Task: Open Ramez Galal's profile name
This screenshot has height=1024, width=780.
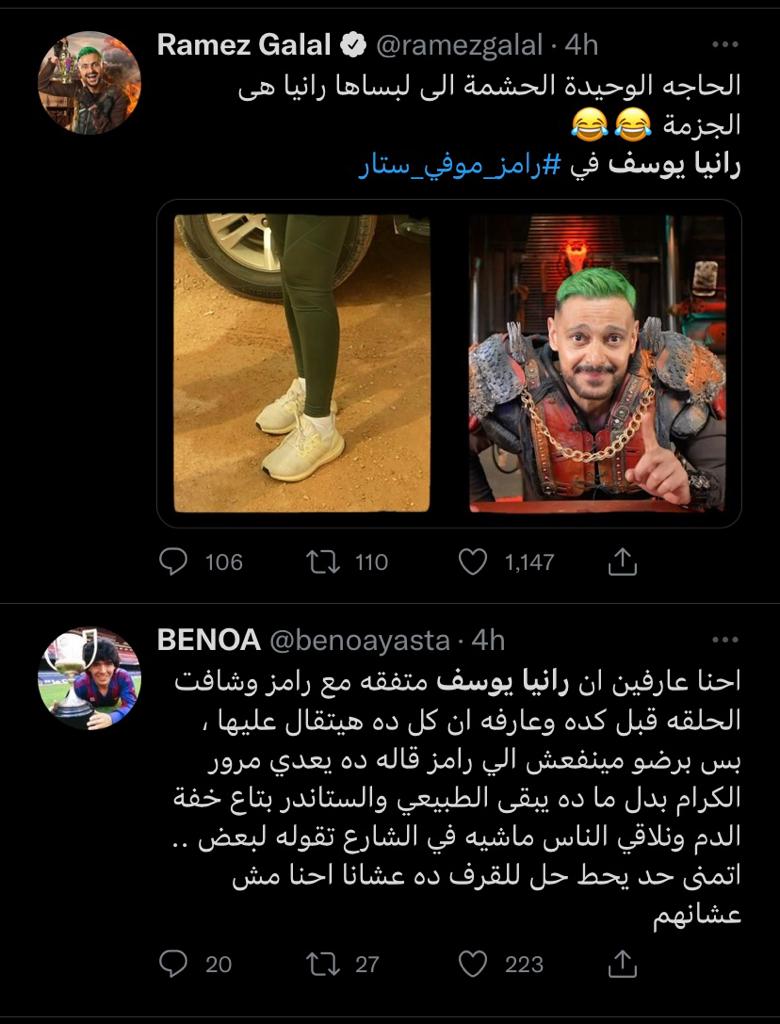Action: [x=245, y=45]
